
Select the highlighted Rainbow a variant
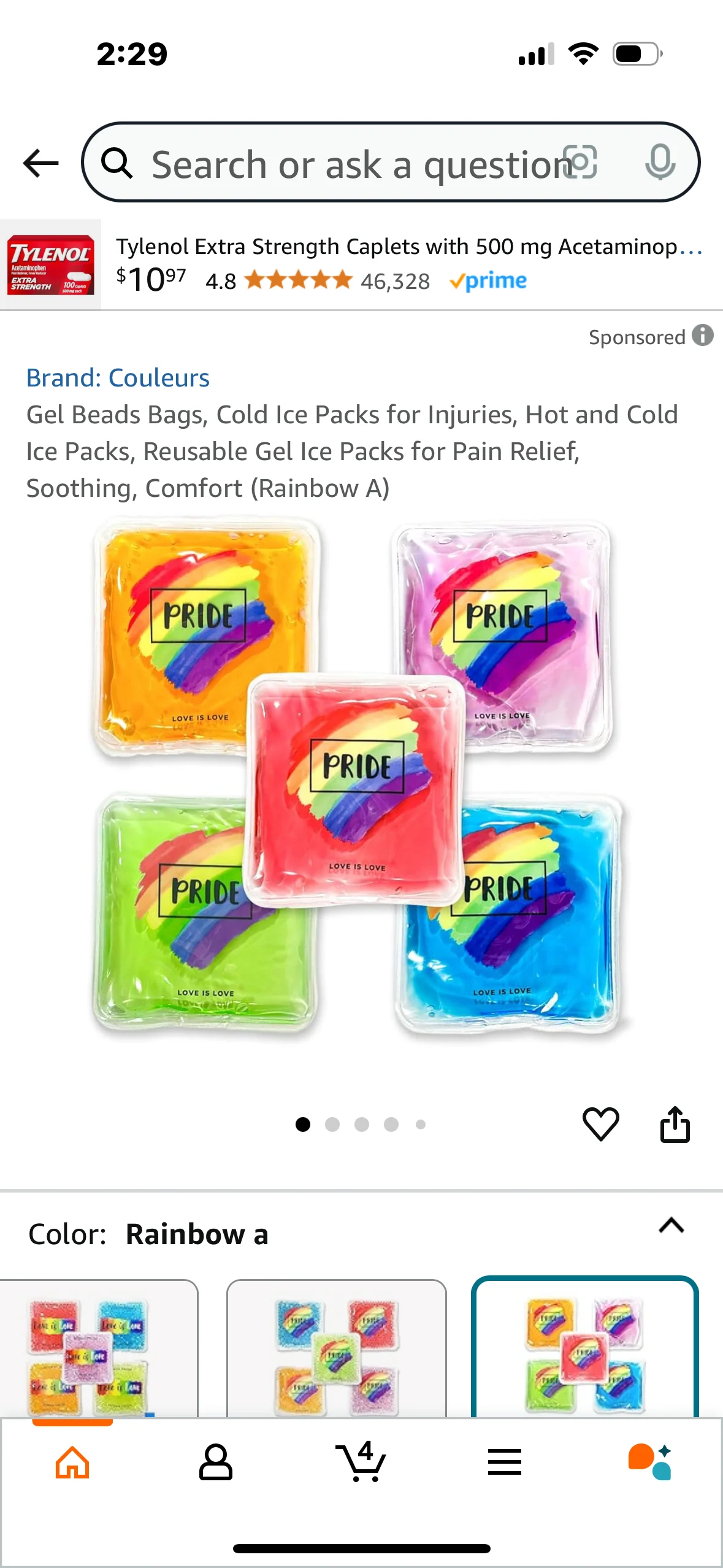click(x=584, y=1348)
